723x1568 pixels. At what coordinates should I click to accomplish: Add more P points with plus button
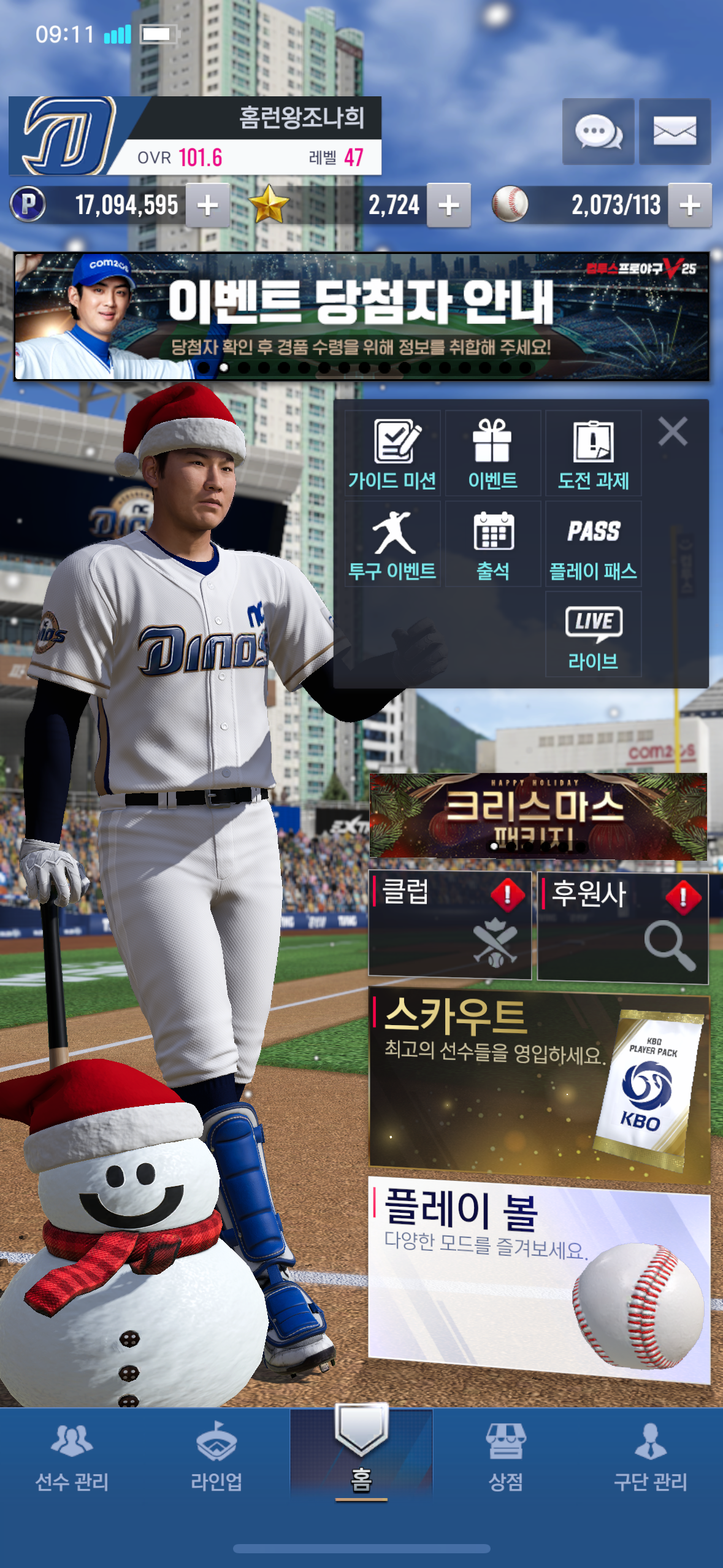208,206
